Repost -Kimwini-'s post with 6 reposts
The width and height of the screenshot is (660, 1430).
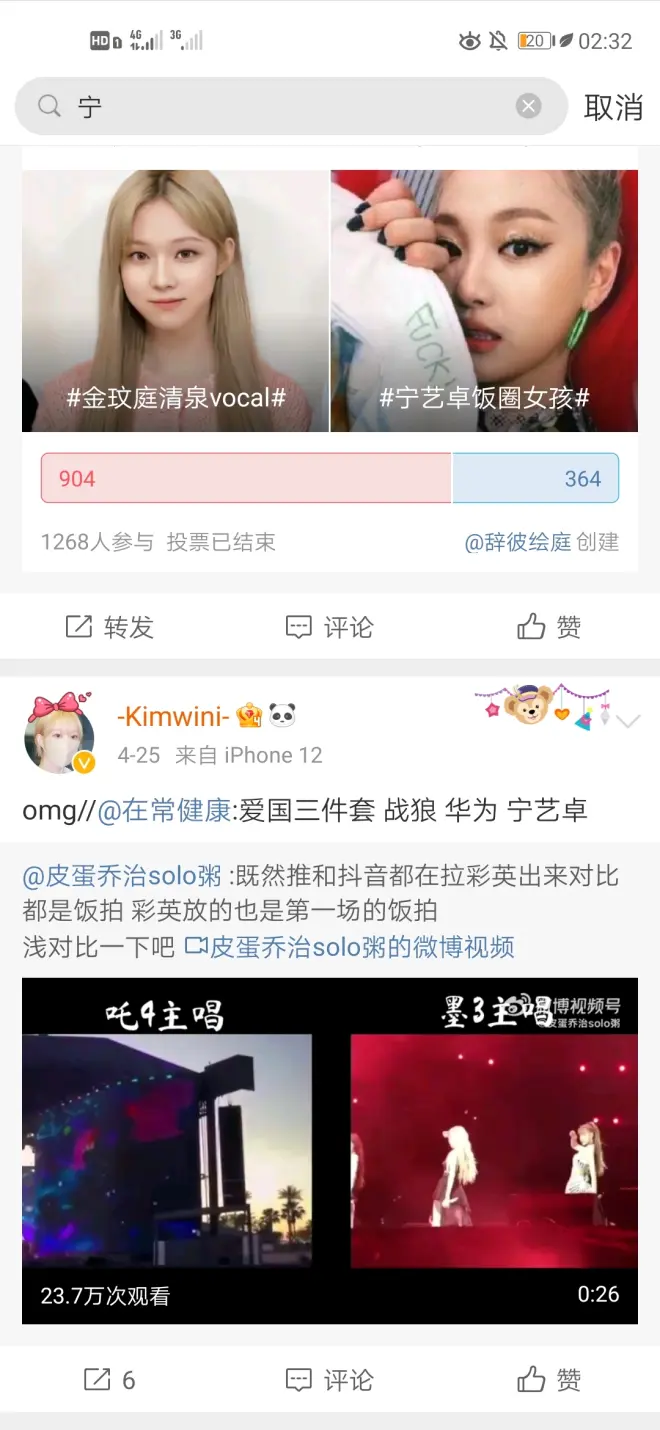[109, 1380]
